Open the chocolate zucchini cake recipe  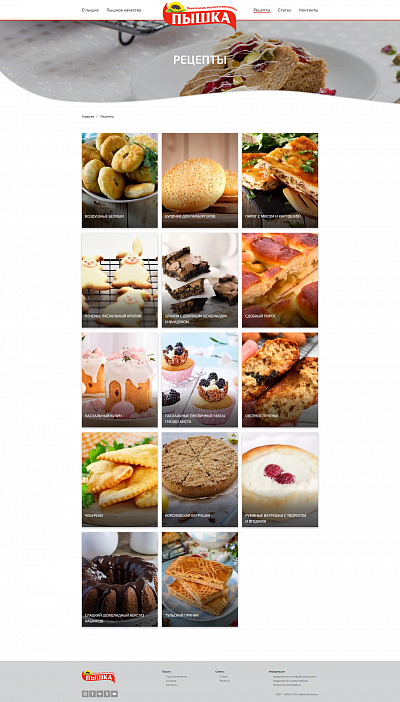pos(120,579)
